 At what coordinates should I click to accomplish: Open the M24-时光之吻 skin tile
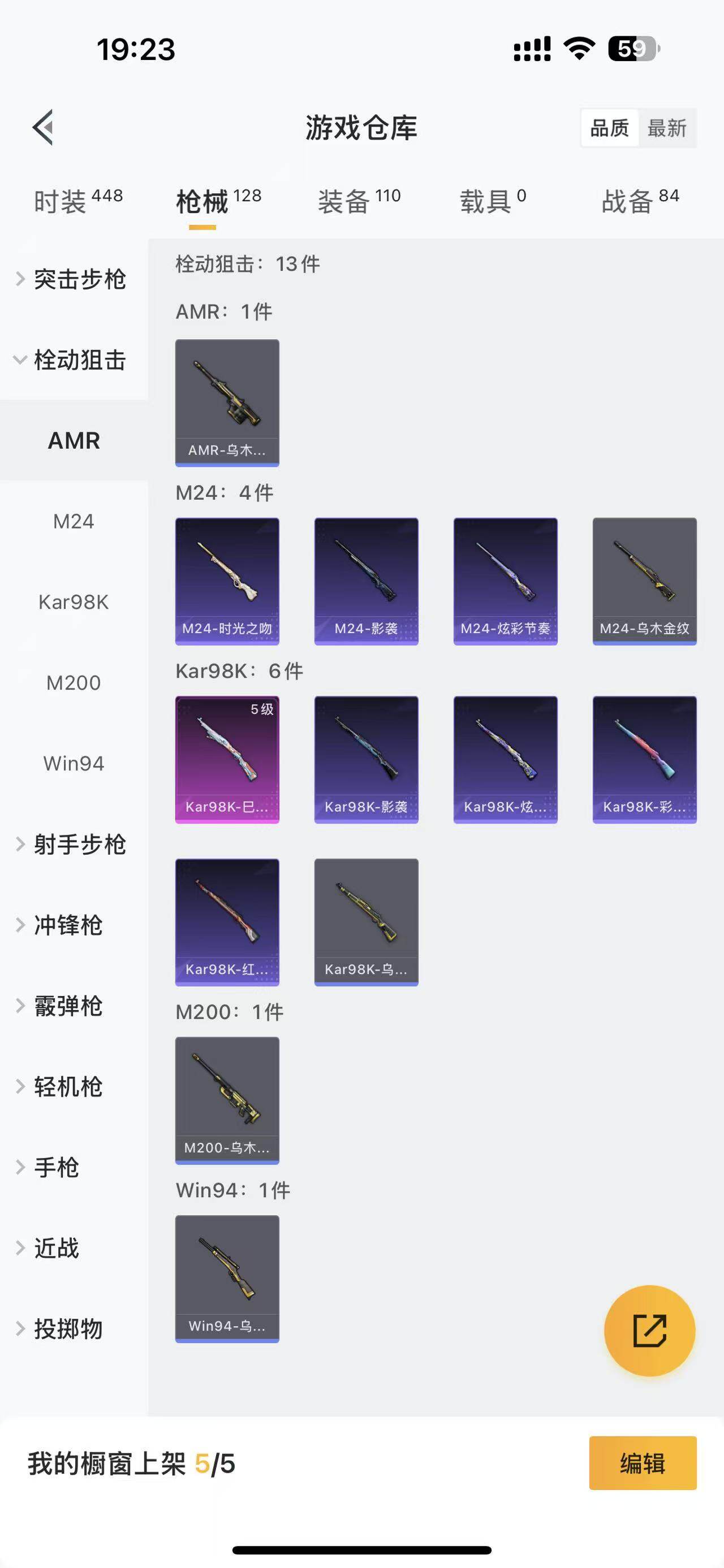click(x=227, y=581)
